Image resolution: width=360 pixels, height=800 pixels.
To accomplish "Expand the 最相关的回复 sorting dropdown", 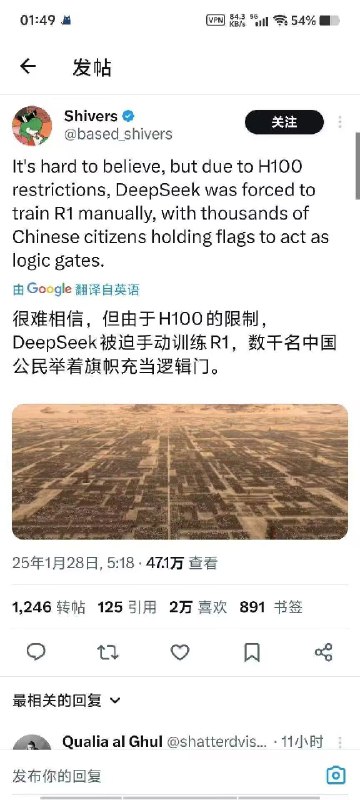I will point(67,701).
